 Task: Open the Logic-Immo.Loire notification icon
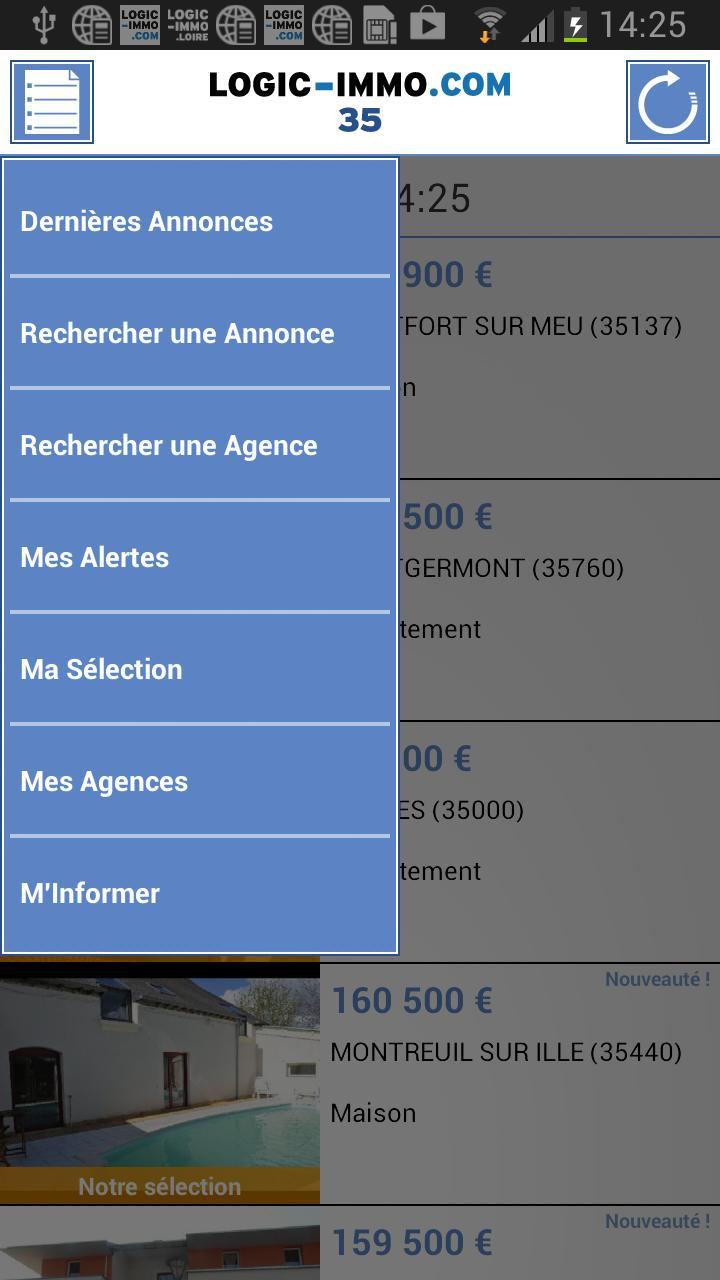coord(188,26)
